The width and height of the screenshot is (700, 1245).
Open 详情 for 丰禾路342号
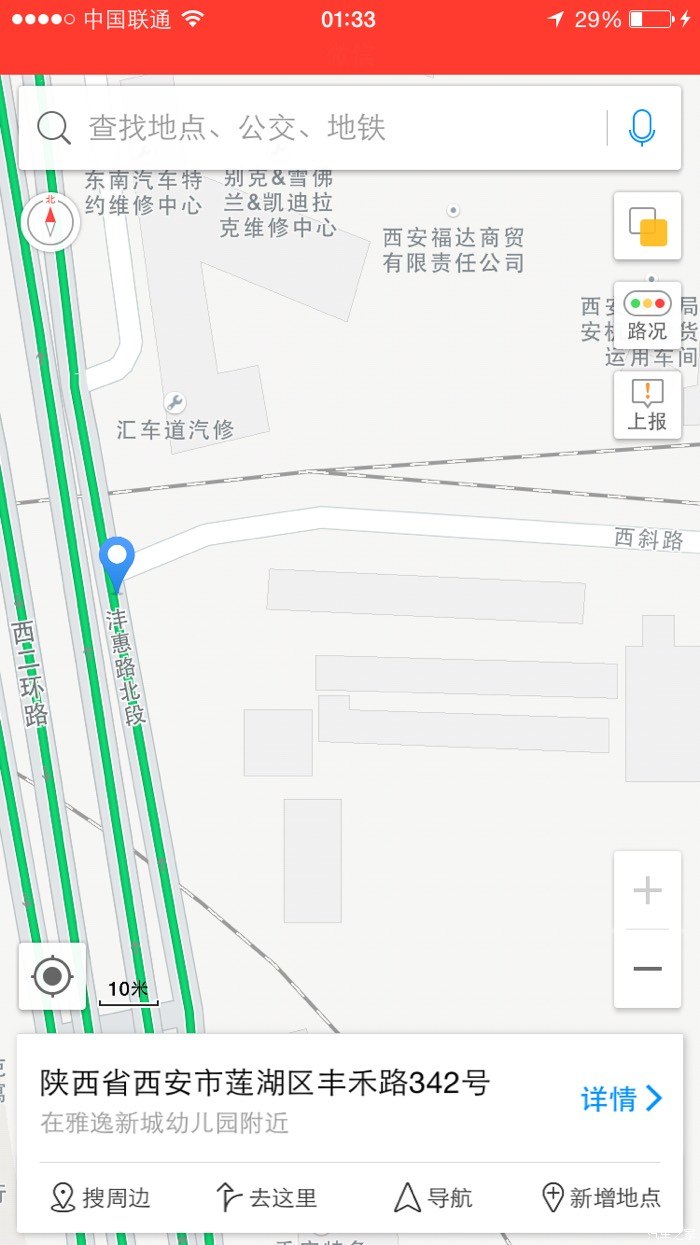pos(621,1098)
